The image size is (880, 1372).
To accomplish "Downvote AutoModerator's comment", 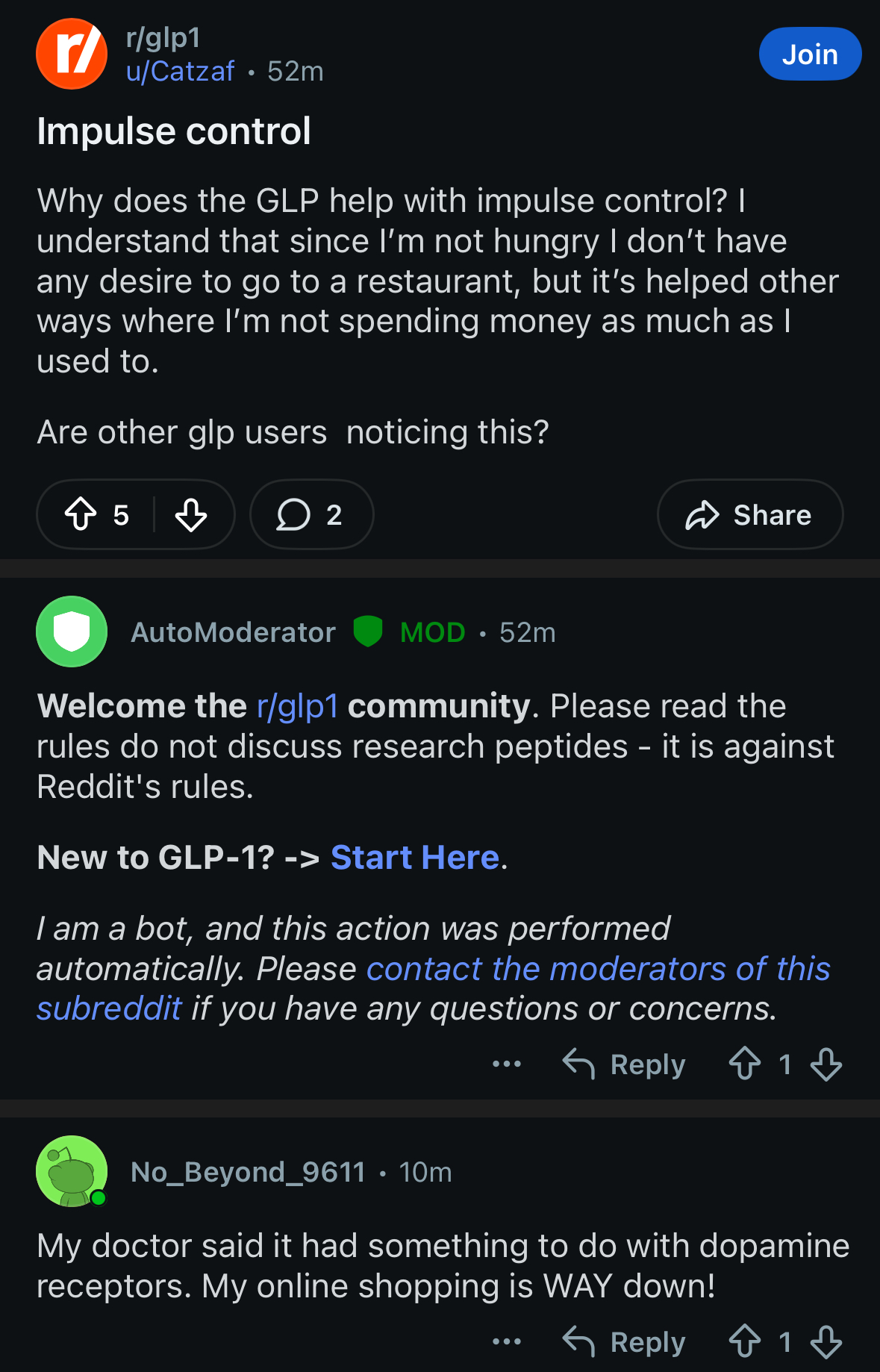I will tap(826, 1064).
